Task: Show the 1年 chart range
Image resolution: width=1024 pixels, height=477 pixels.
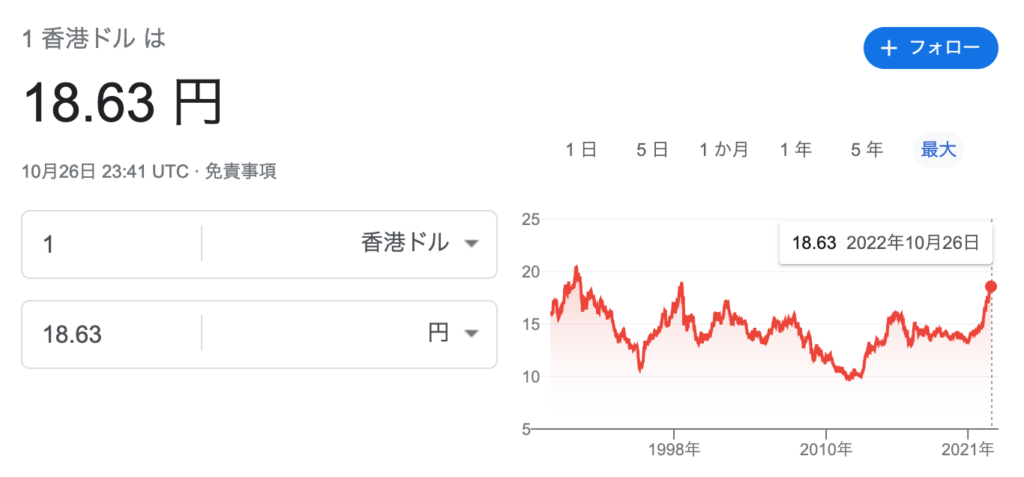Action: [x=796, y=150]
